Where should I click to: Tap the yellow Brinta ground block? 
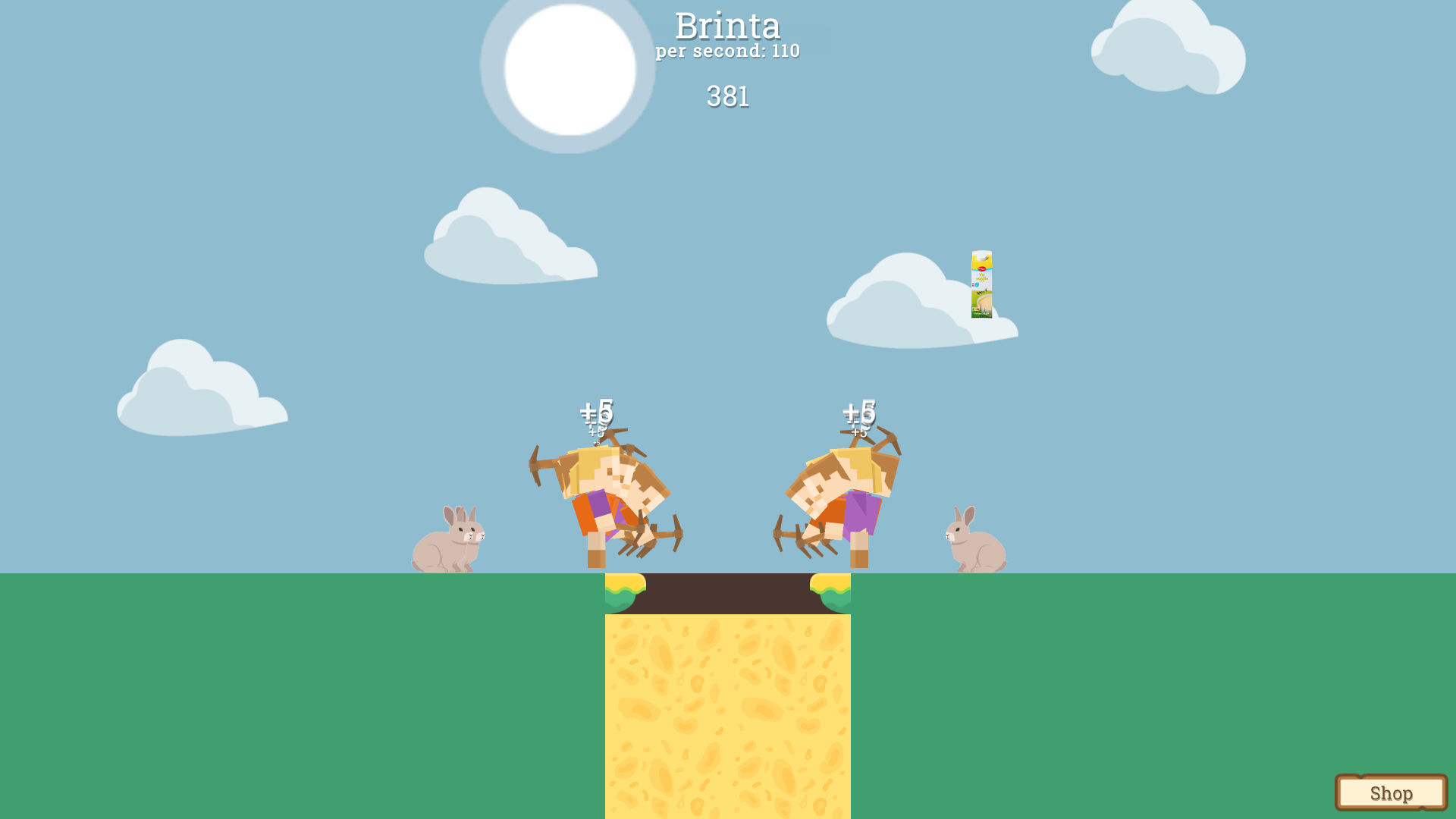coord(727,713)
